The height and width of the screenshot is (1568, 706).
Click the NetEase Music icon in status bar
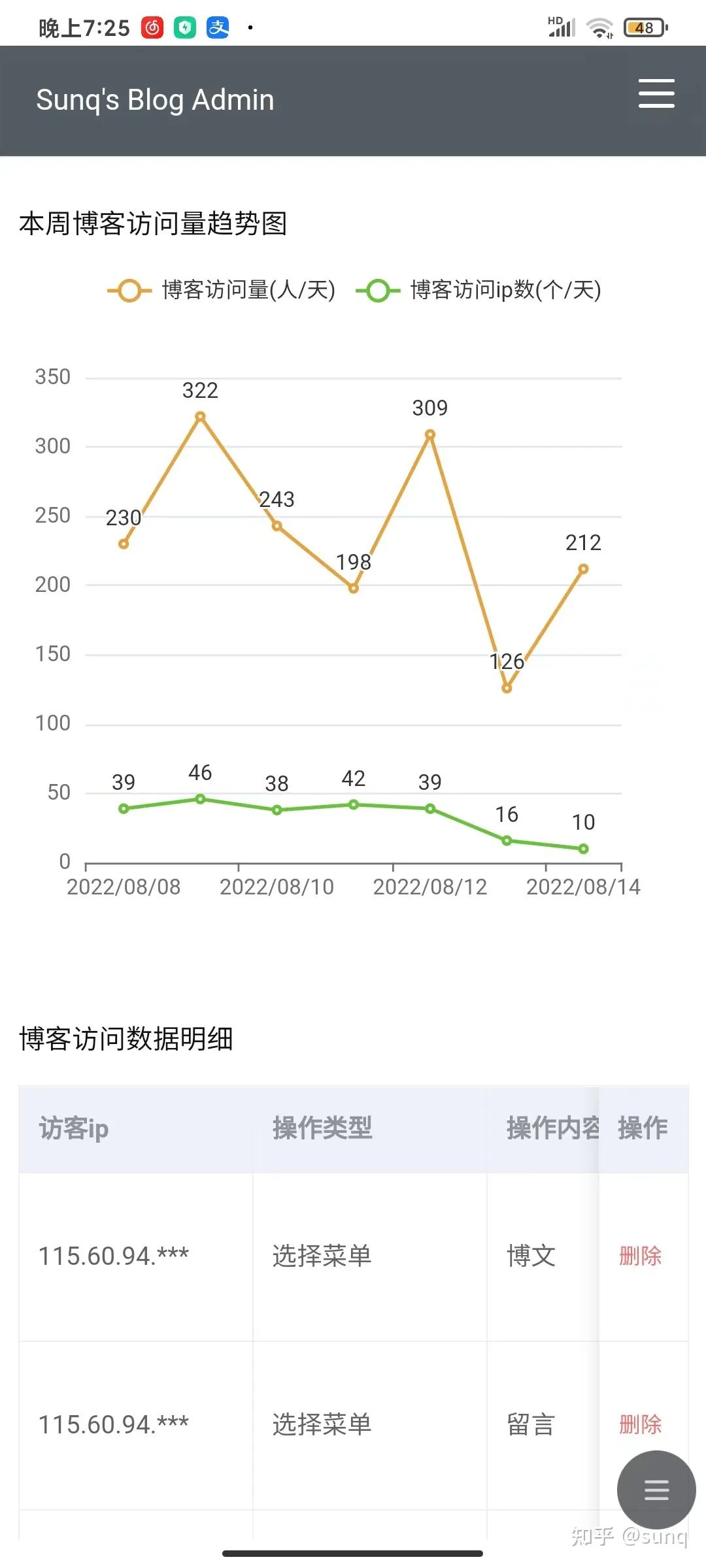(x=151, y=27)
